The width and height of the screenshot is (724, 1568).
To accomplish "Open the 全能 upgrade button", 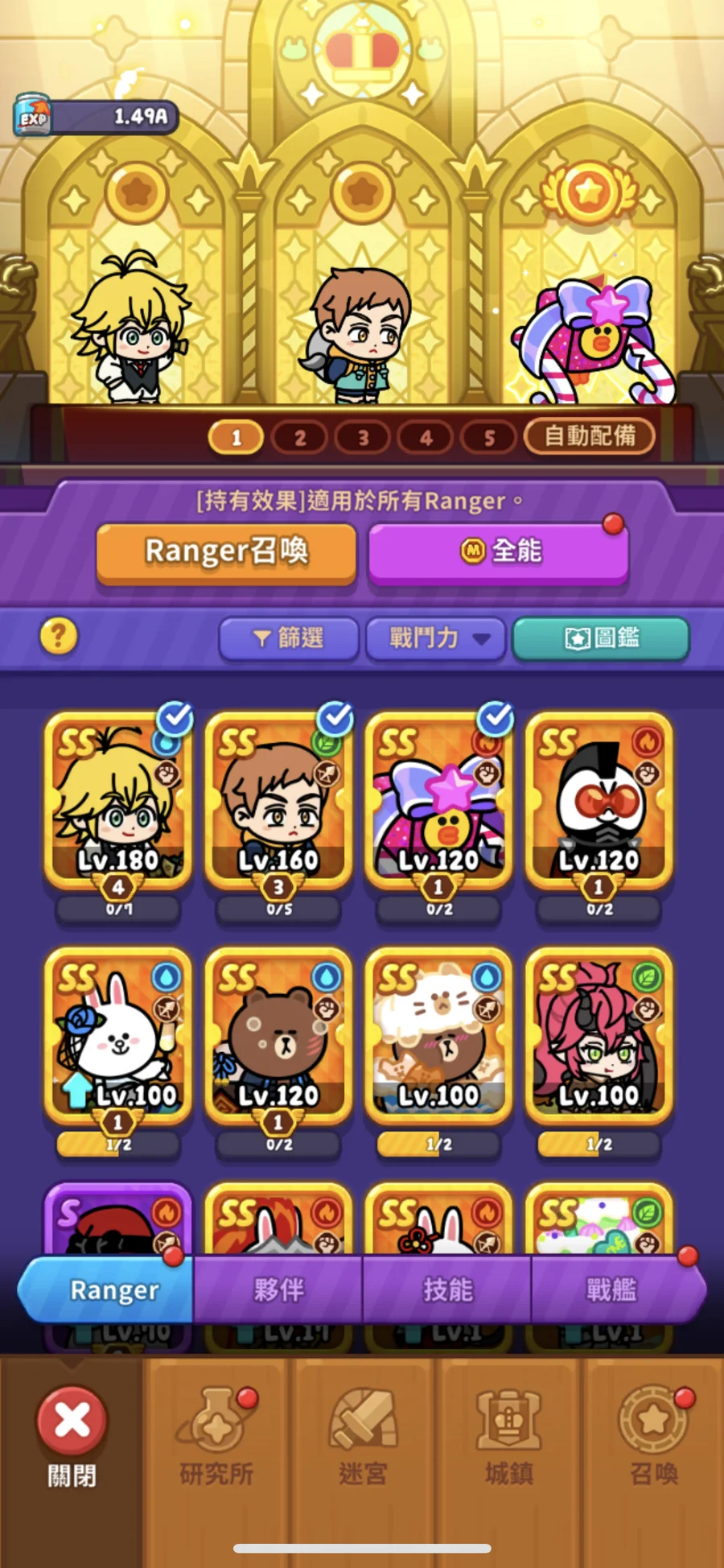I will pos(498,551).
